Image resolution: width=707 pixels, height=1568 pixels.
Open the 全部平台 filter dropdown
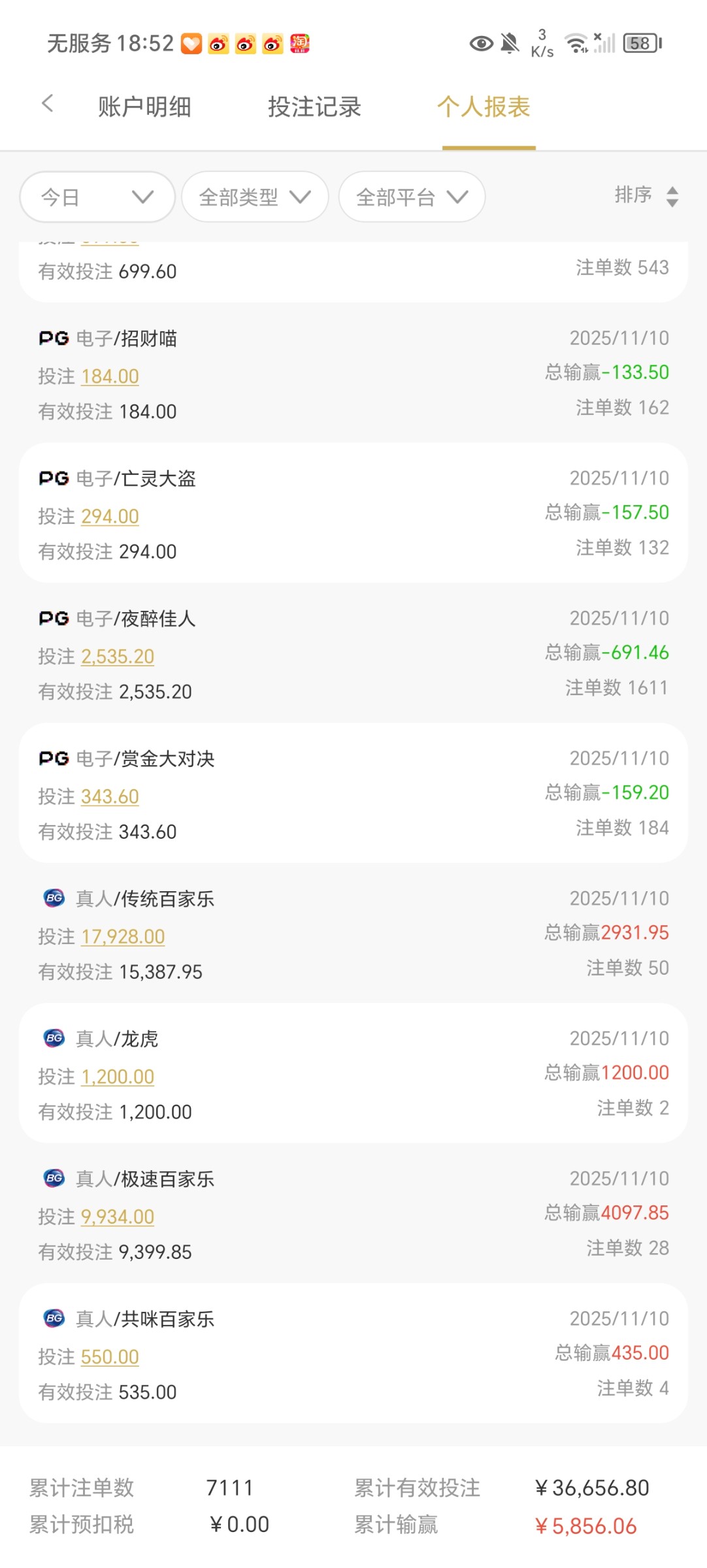[x=412, y=197]
